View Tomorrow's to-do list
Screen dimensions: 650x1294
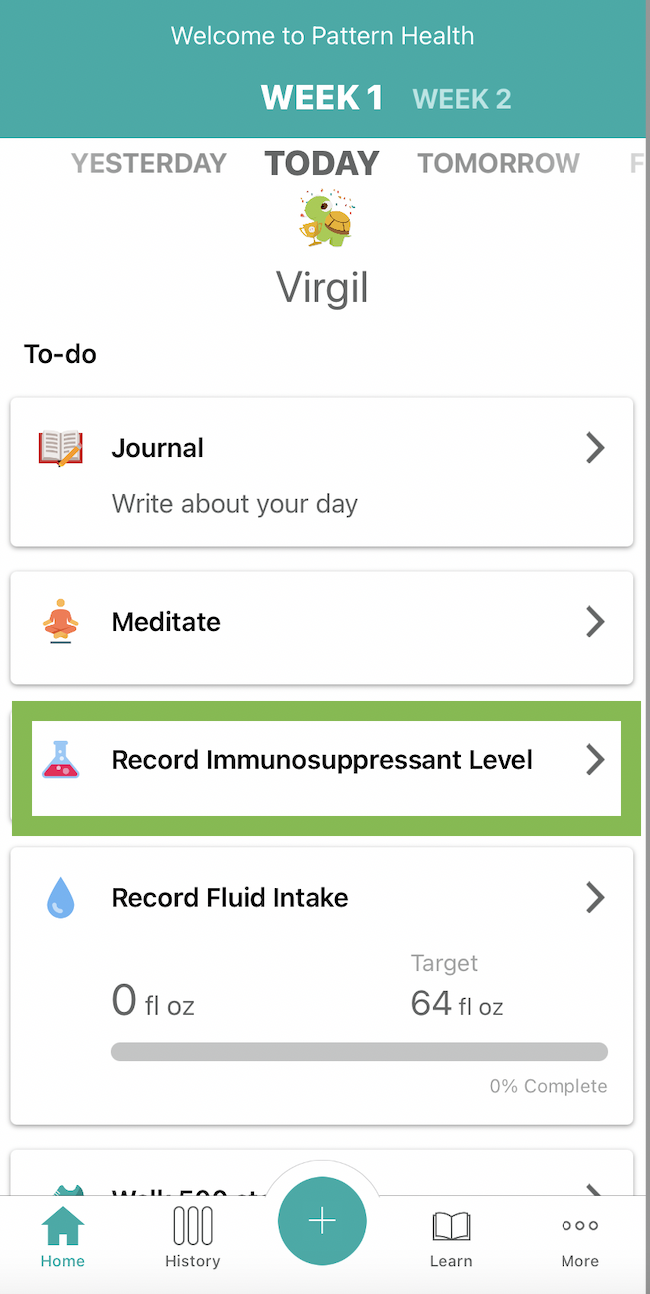point(498,163)
